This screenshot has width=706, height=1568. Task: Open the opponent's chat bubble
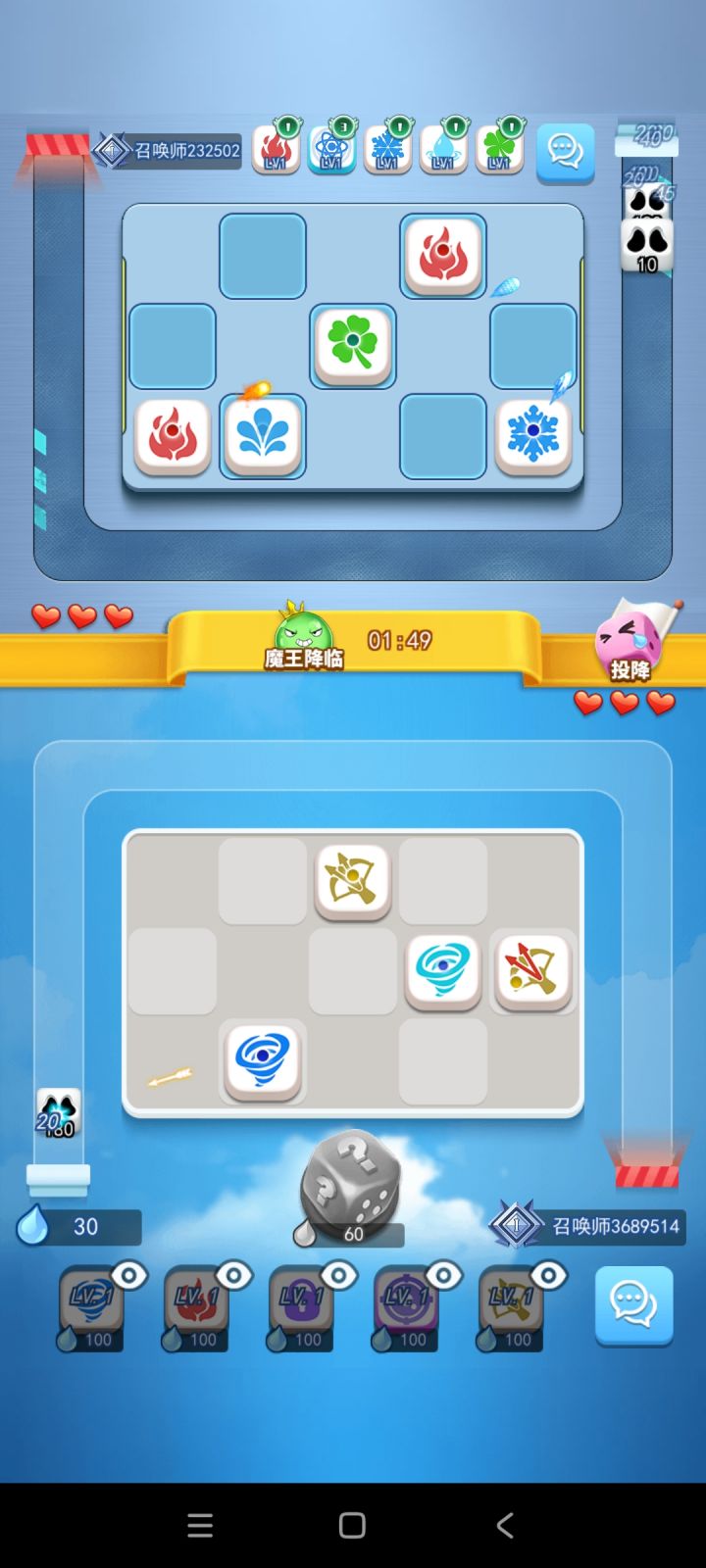(565, 154)
